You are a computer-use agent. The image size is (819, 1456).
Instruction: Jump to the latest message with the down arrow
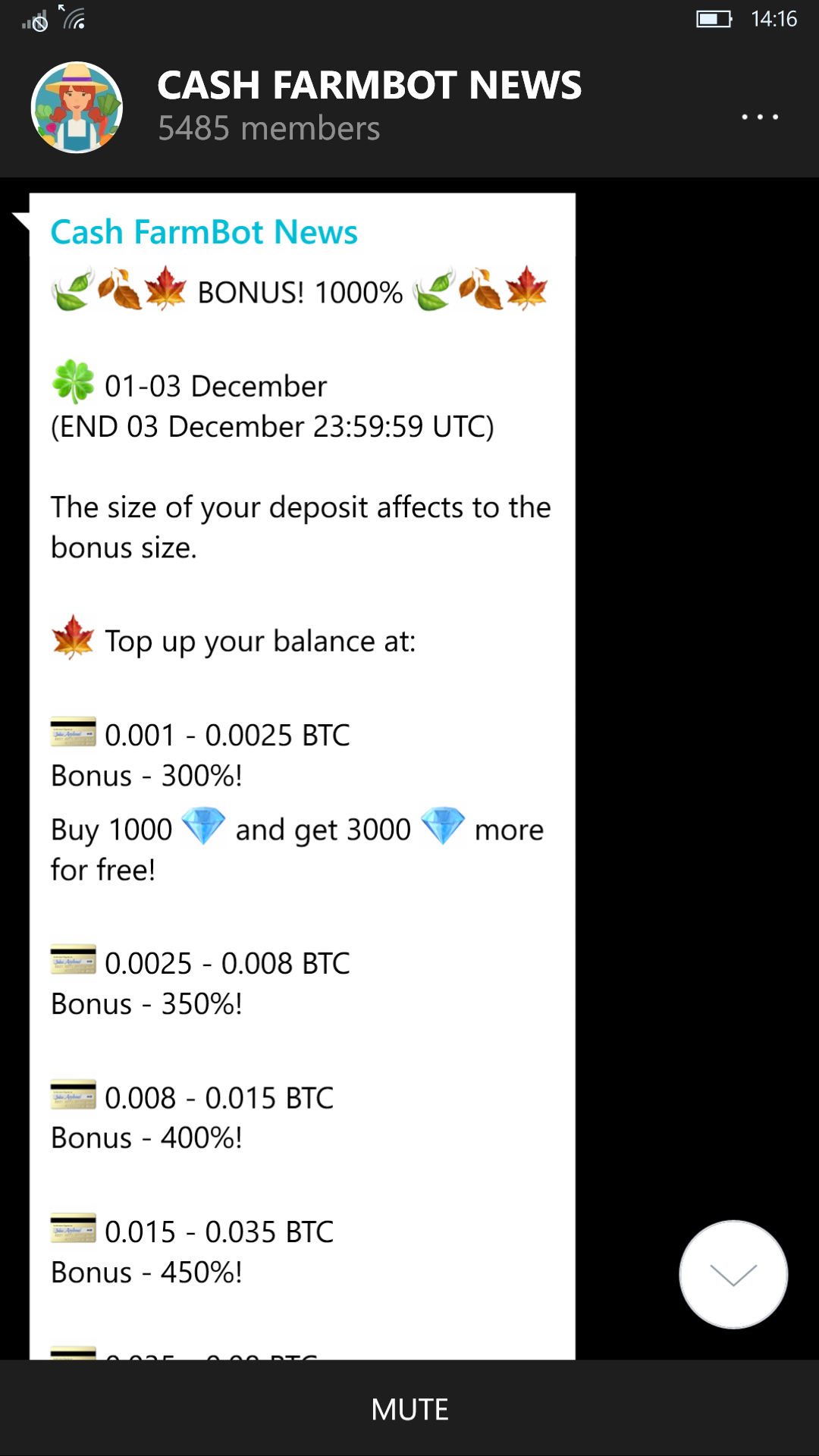pos(733,1274)
